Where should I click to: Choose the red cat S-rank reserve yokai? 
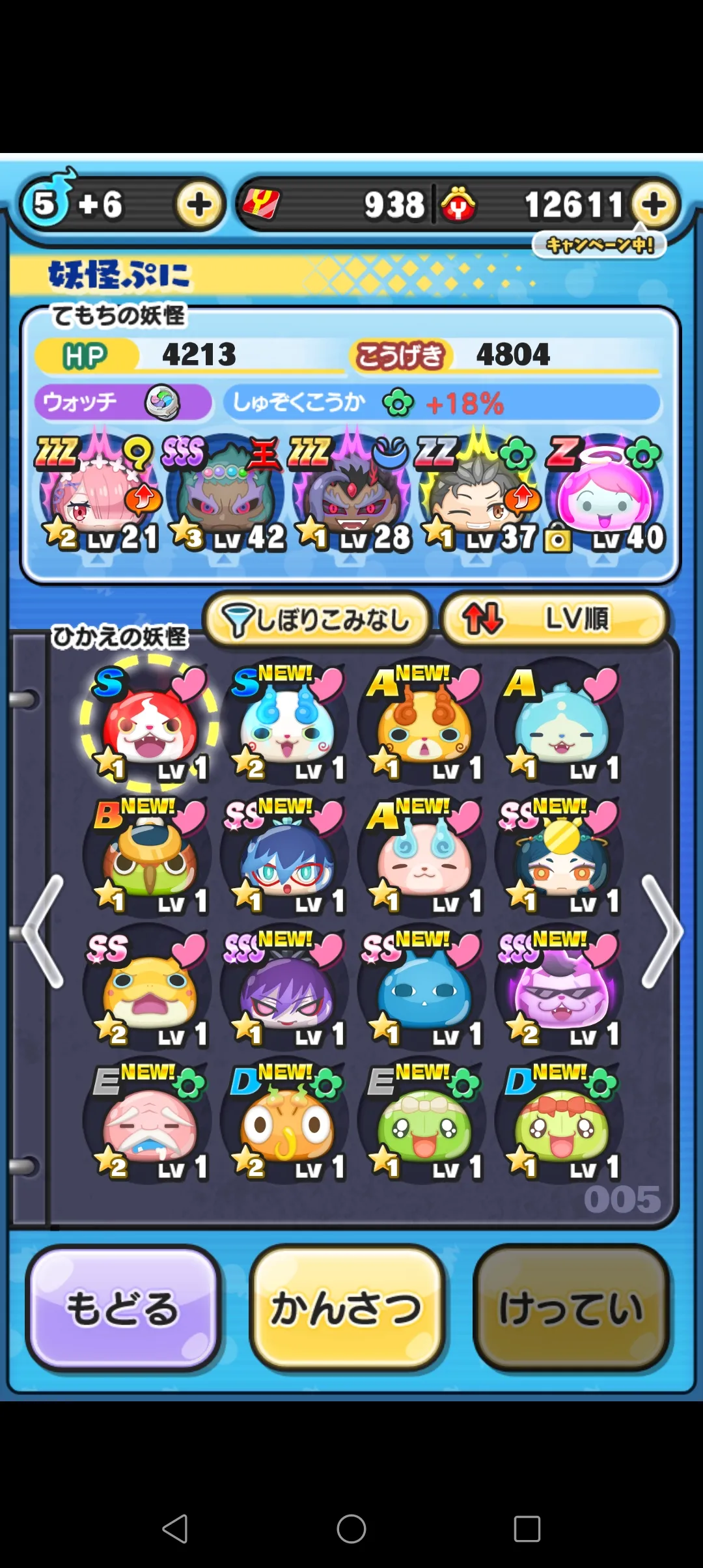coord(149,723)
